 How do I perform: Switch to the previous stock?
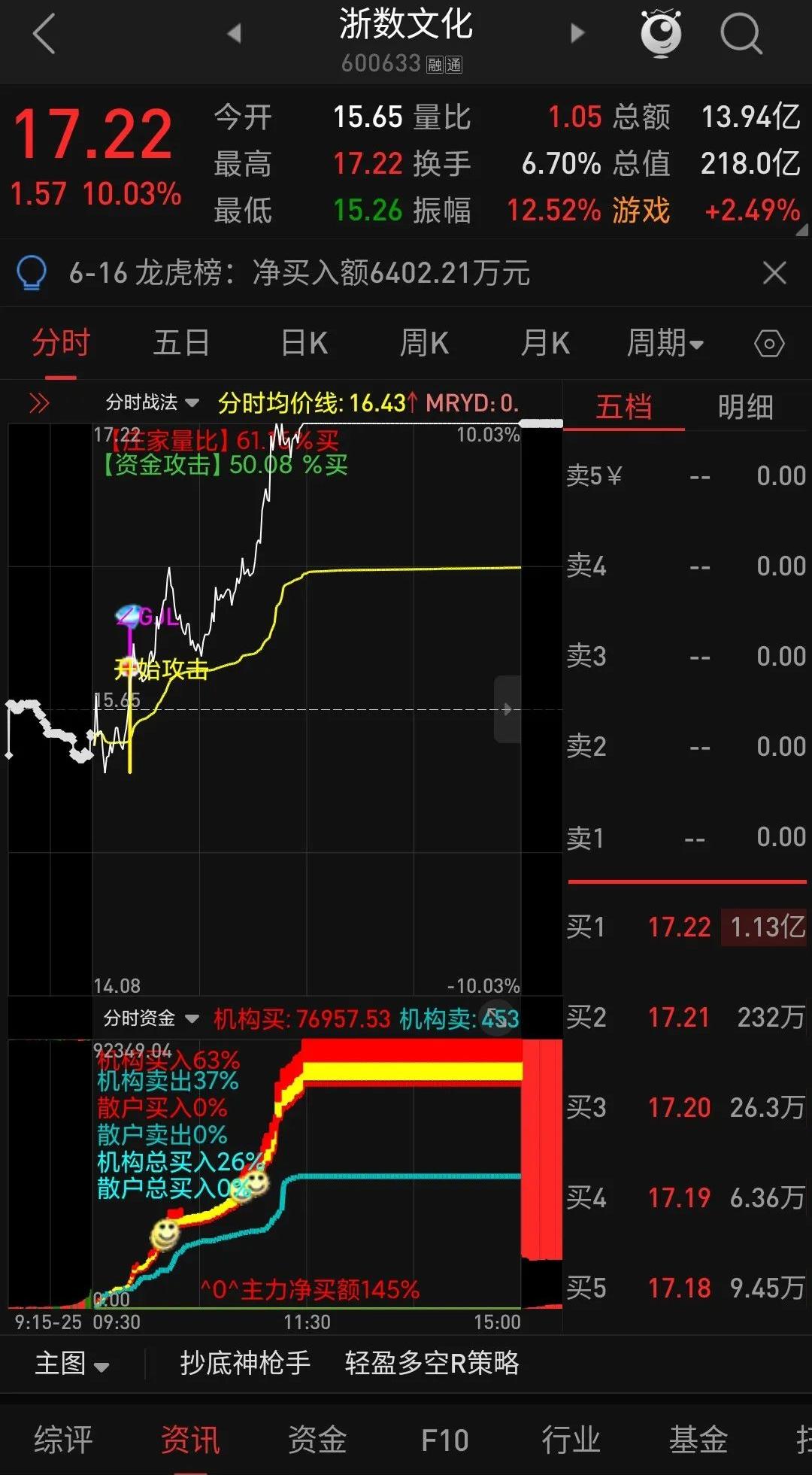(235, 33)
